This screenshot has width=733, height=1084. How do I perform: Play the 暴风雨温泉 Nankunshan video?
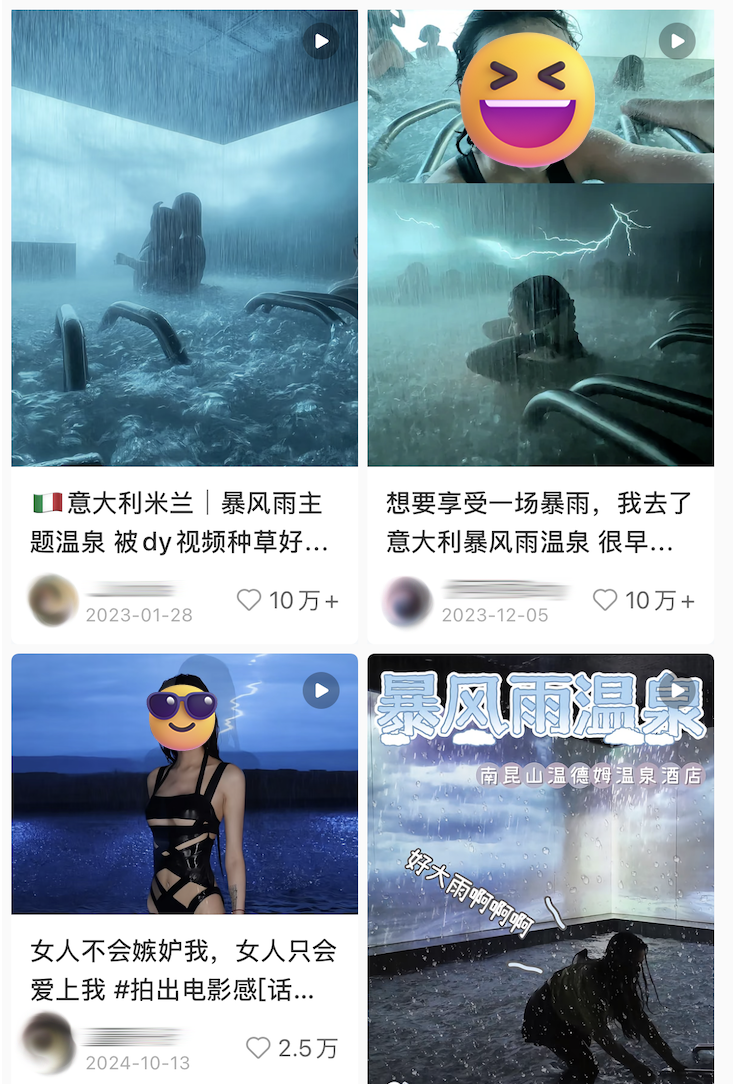680,688
